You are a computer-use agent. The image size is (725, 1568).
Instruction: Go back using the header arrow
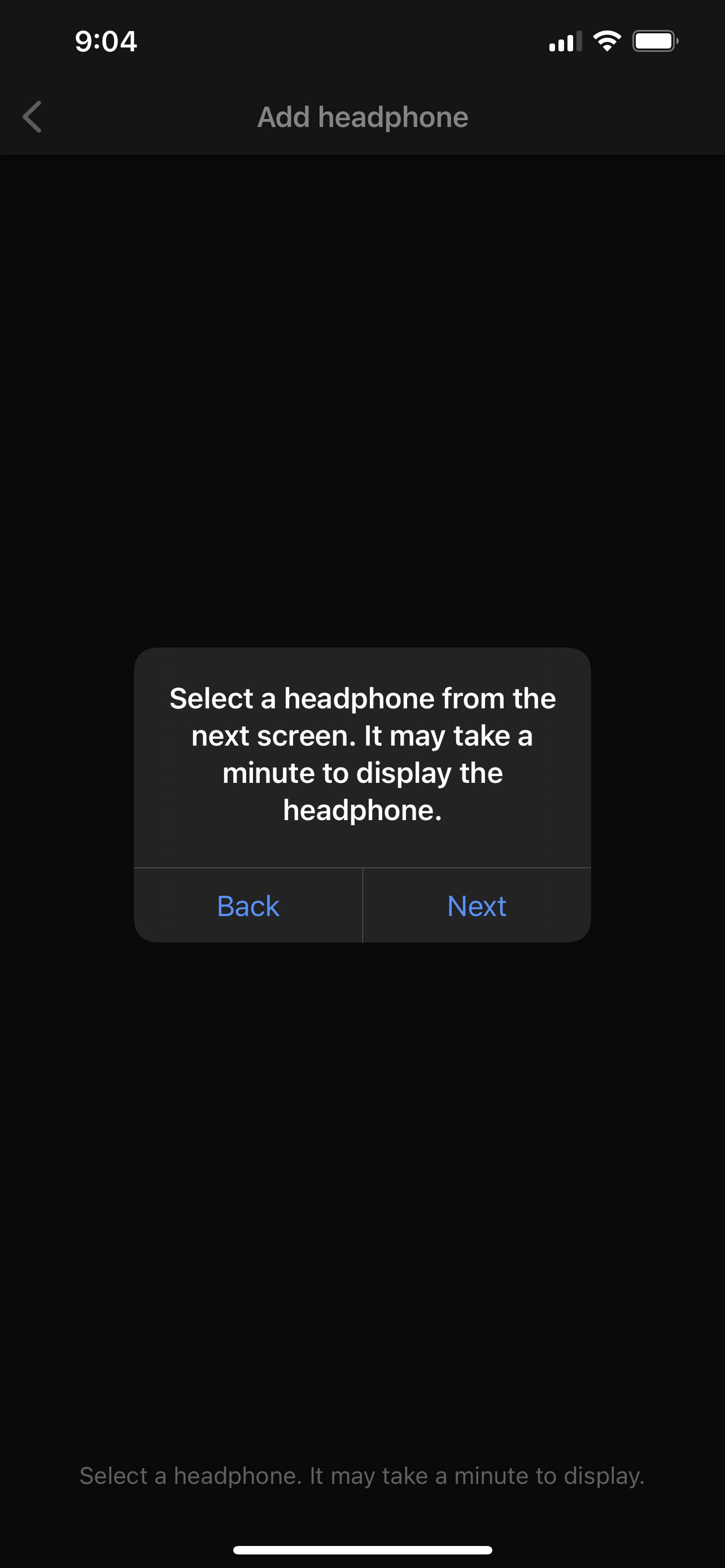[x=32, y=117]
